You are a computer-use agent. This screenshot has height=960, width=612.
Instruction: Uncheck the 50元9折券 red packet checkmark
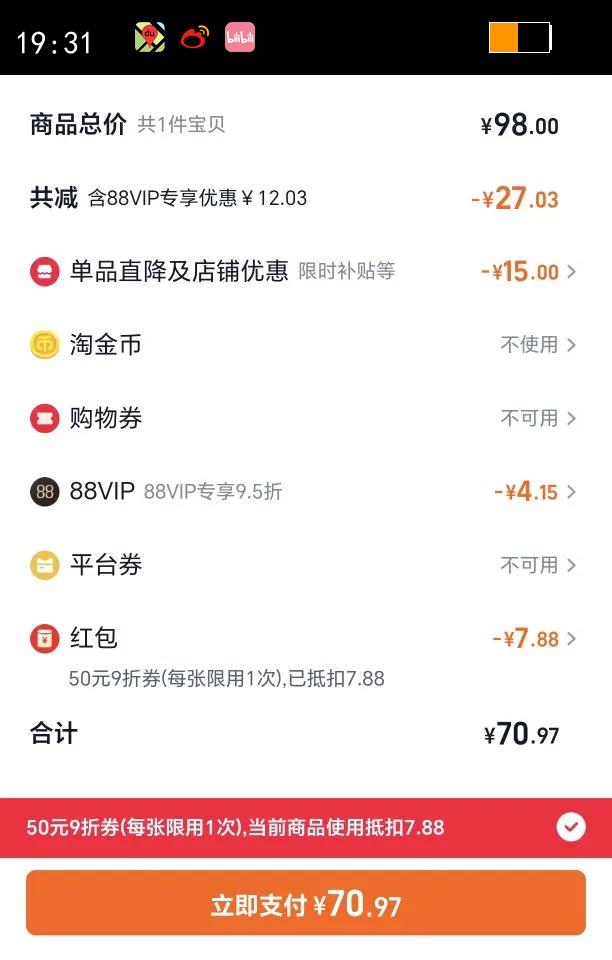571,827
